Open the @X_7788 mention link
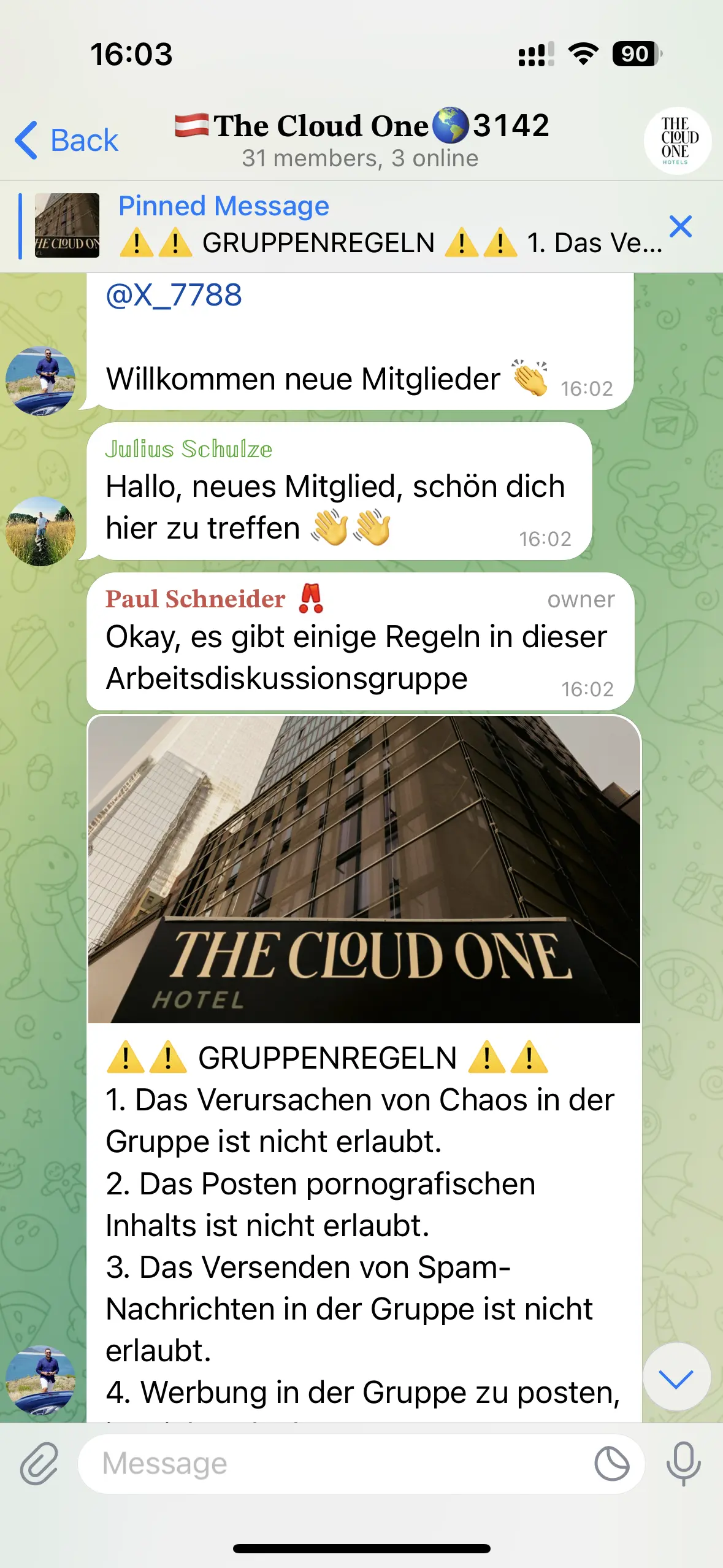 click(174, 295)
